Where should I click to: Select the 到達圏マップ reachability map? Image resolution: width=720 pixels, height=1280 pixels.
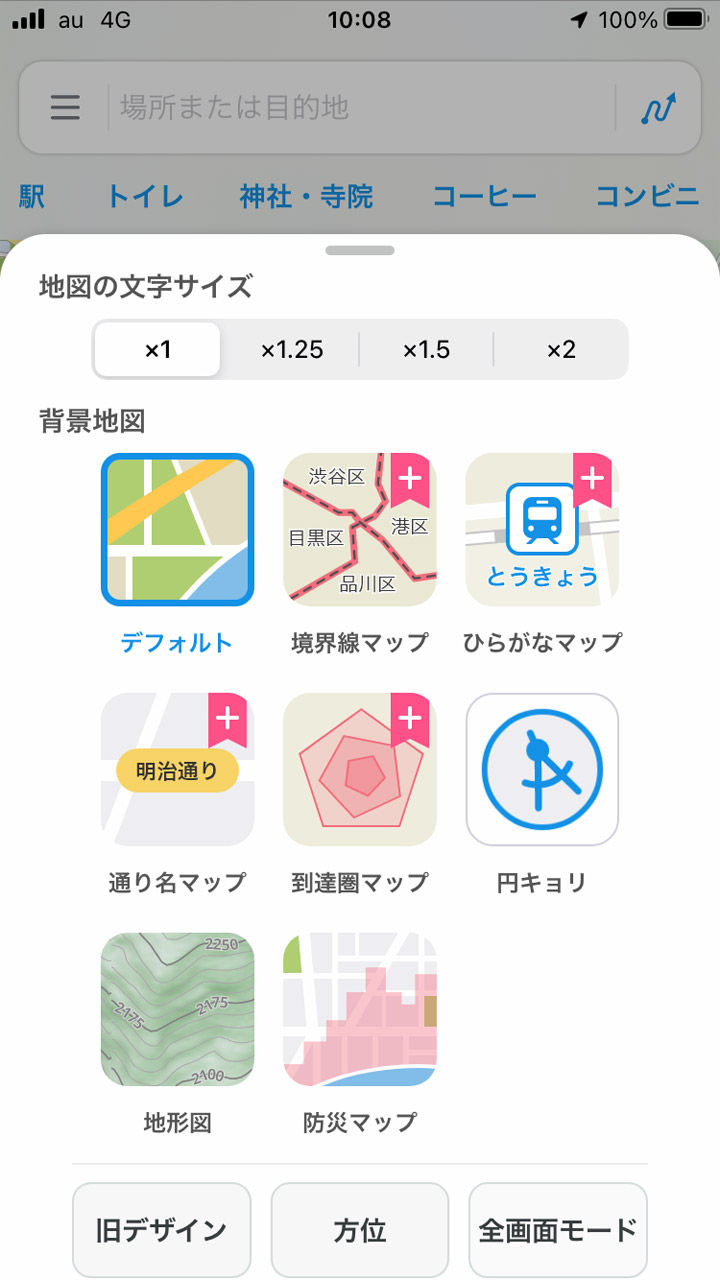[359, 768]
